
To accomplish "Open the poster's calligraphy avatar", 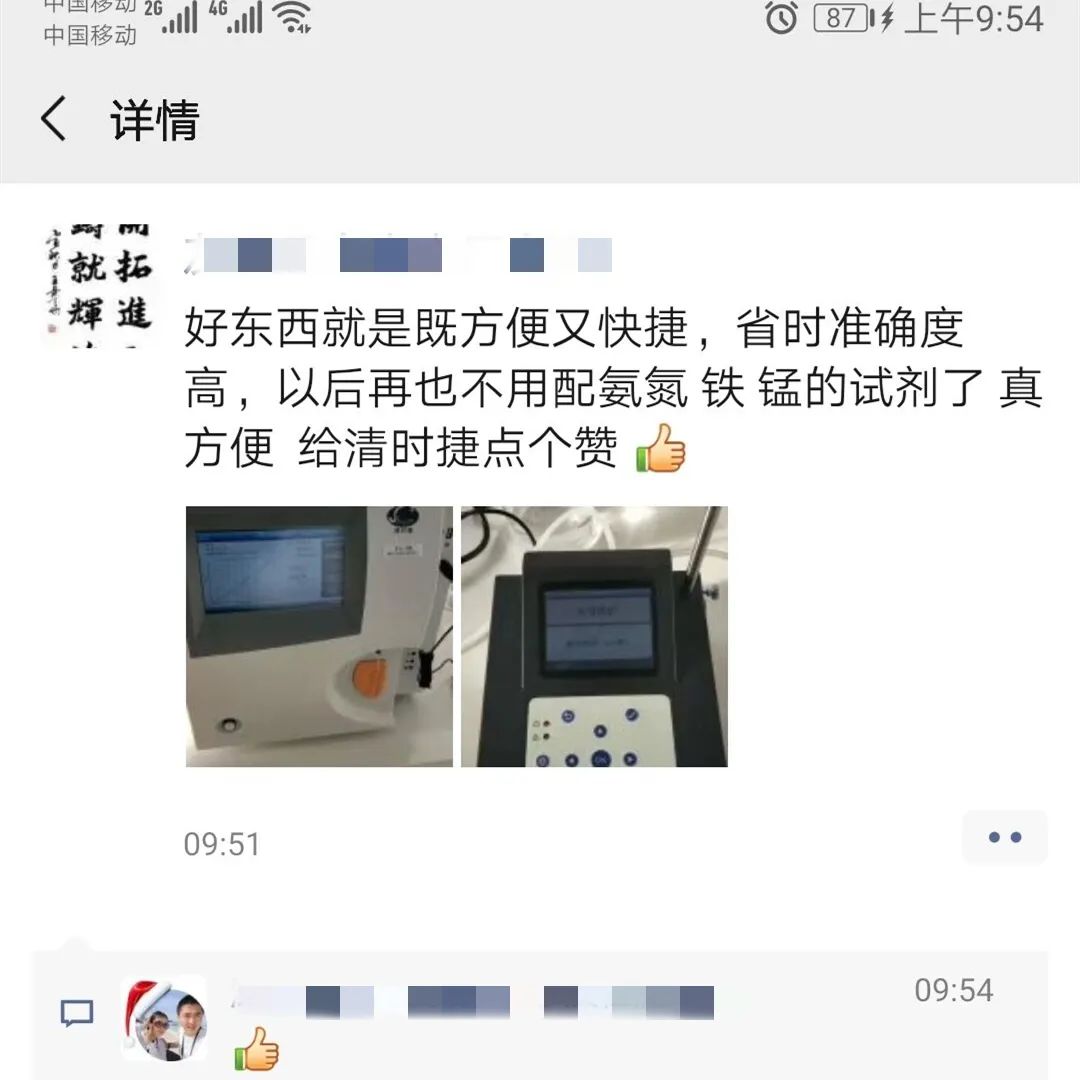I will 97,286.
